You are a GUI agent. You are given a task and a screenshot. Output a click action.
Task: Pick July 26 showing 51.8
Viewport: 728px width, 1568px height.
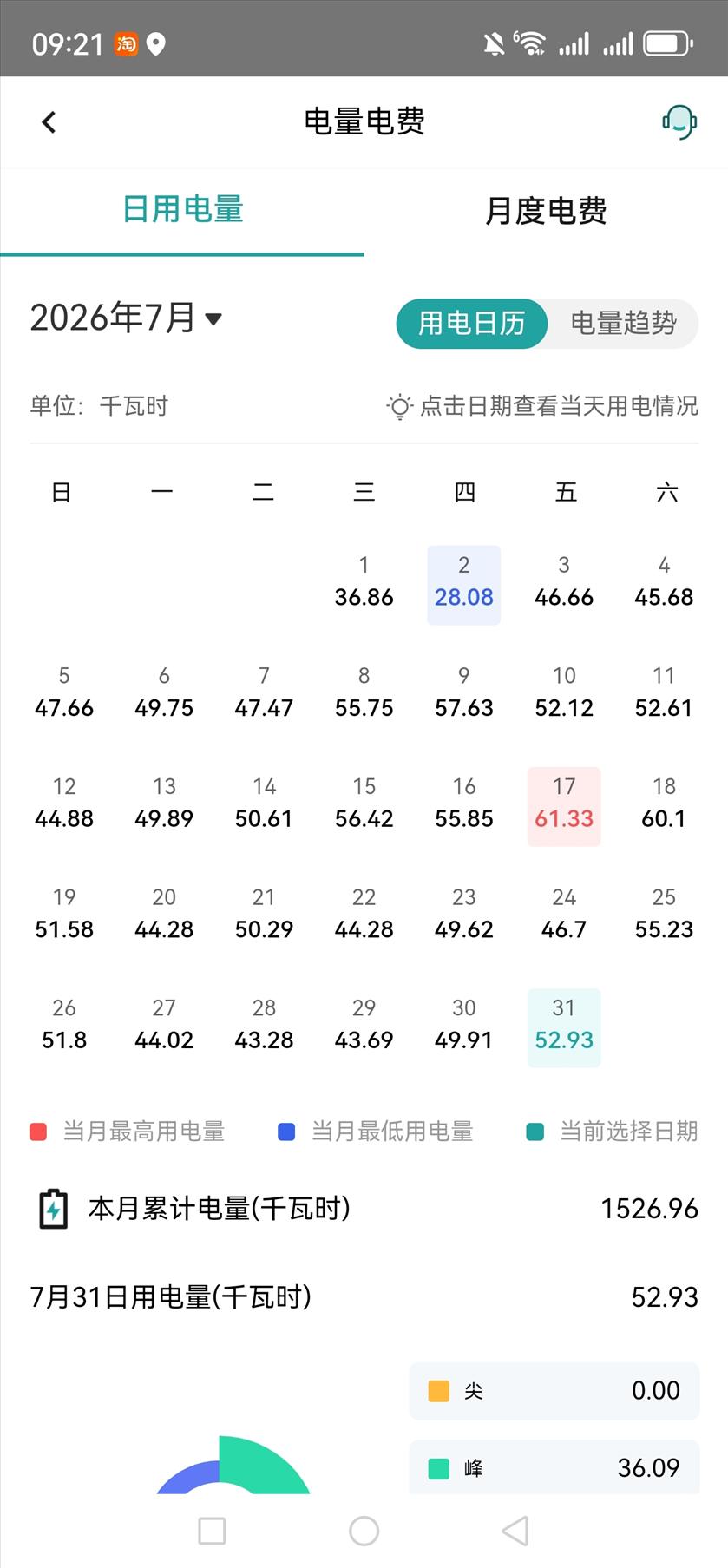[x=64, y=1027]
